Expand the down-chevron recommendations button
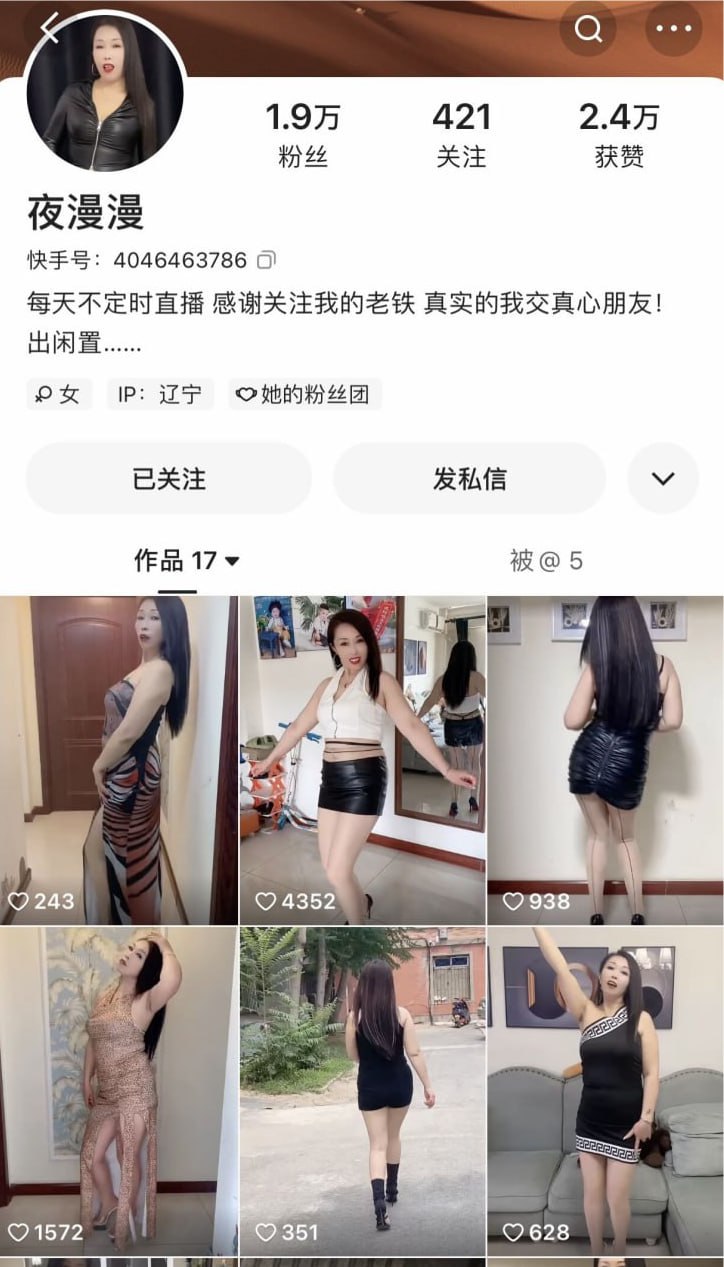724x1267 pixels. 663,479
